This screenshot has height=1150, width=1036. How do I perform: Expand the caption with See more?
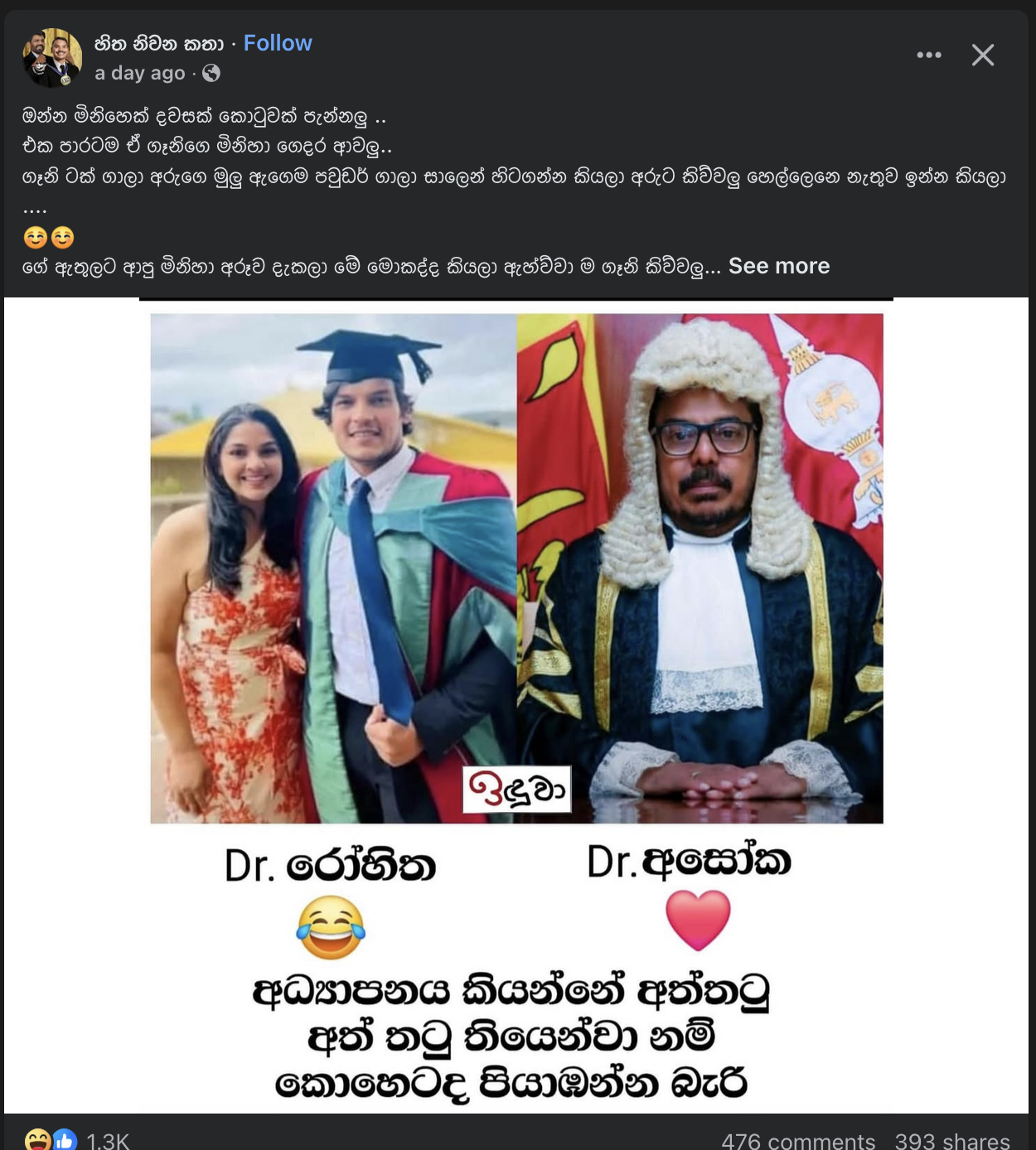[x=778, y=266]
